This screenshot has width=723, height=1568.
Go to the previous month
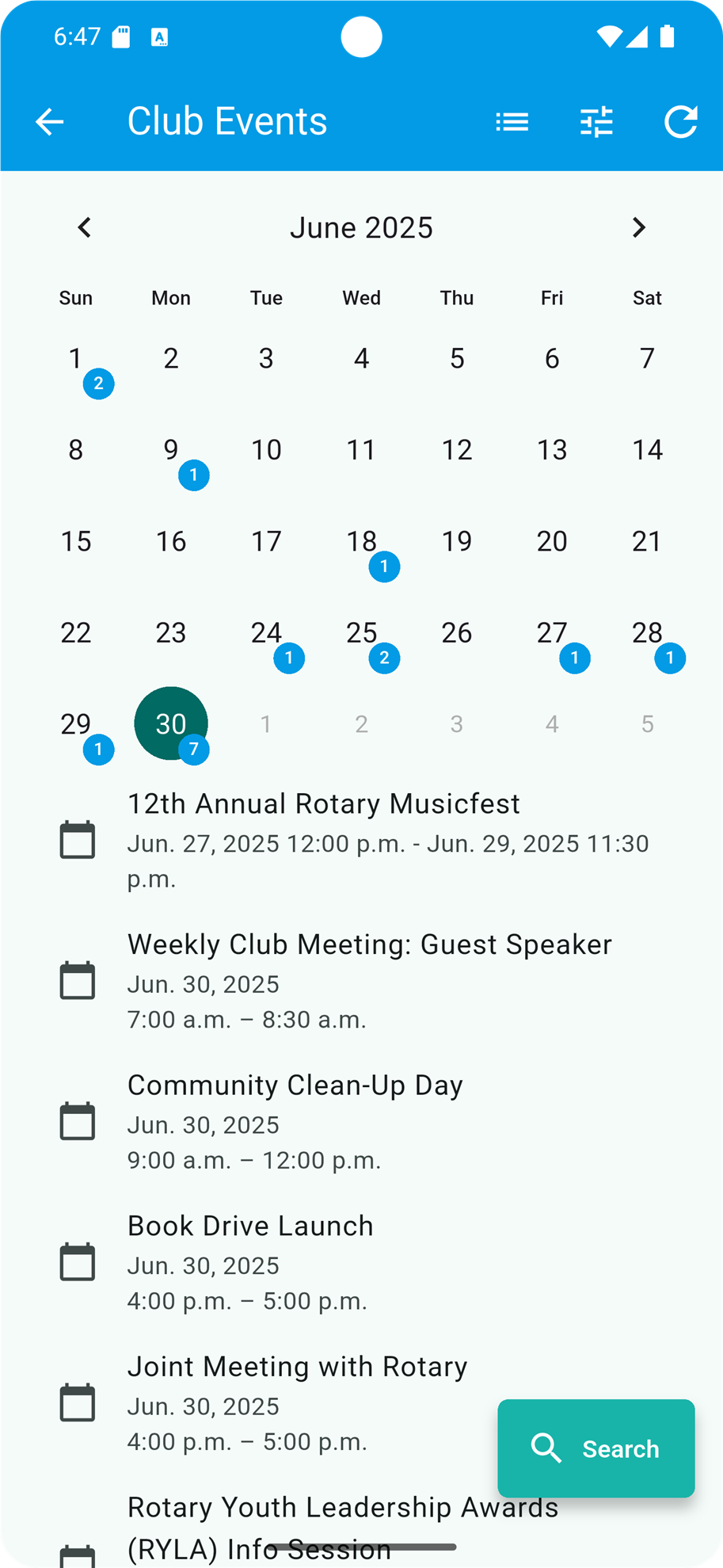[x=85, y=228]
